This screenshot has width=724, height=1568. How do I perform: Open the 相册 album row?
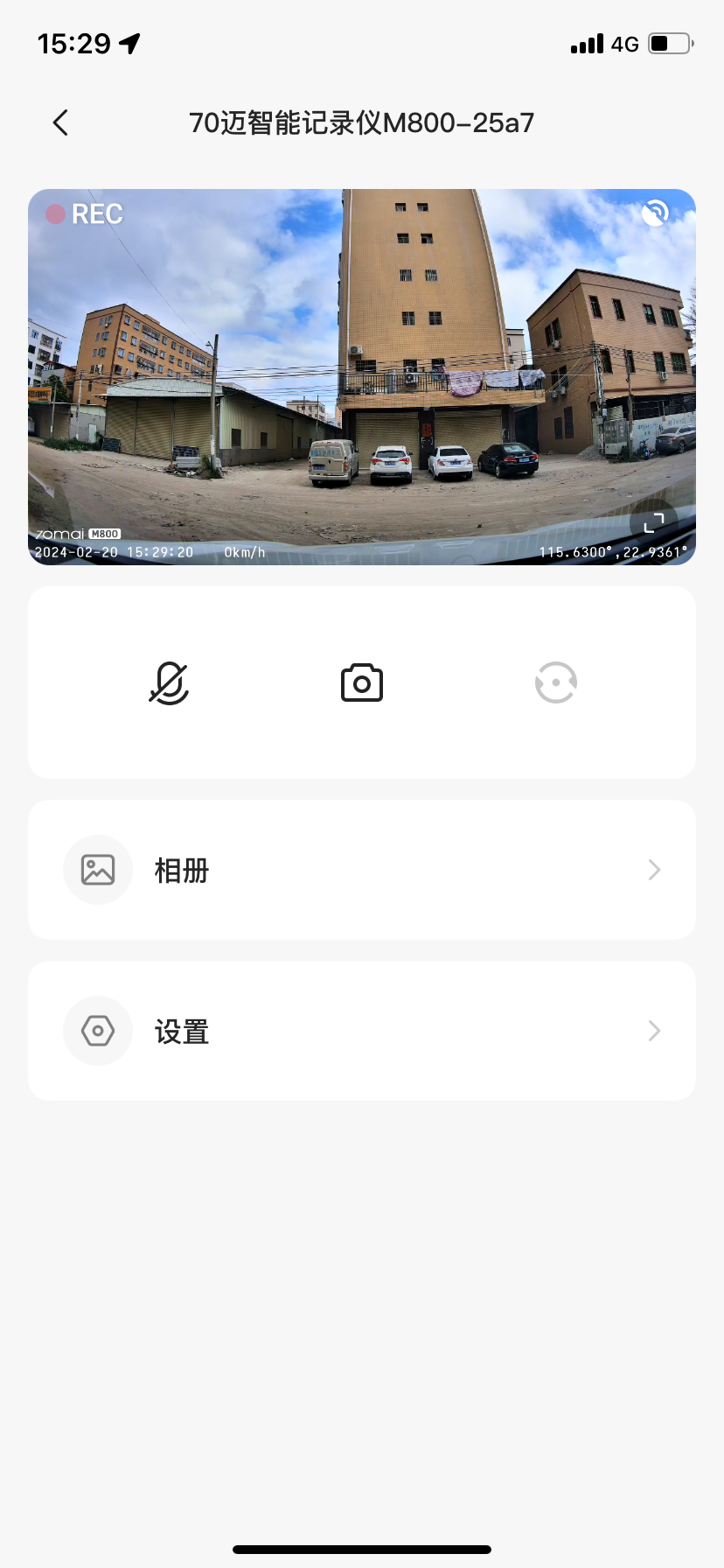click(362, 870)
